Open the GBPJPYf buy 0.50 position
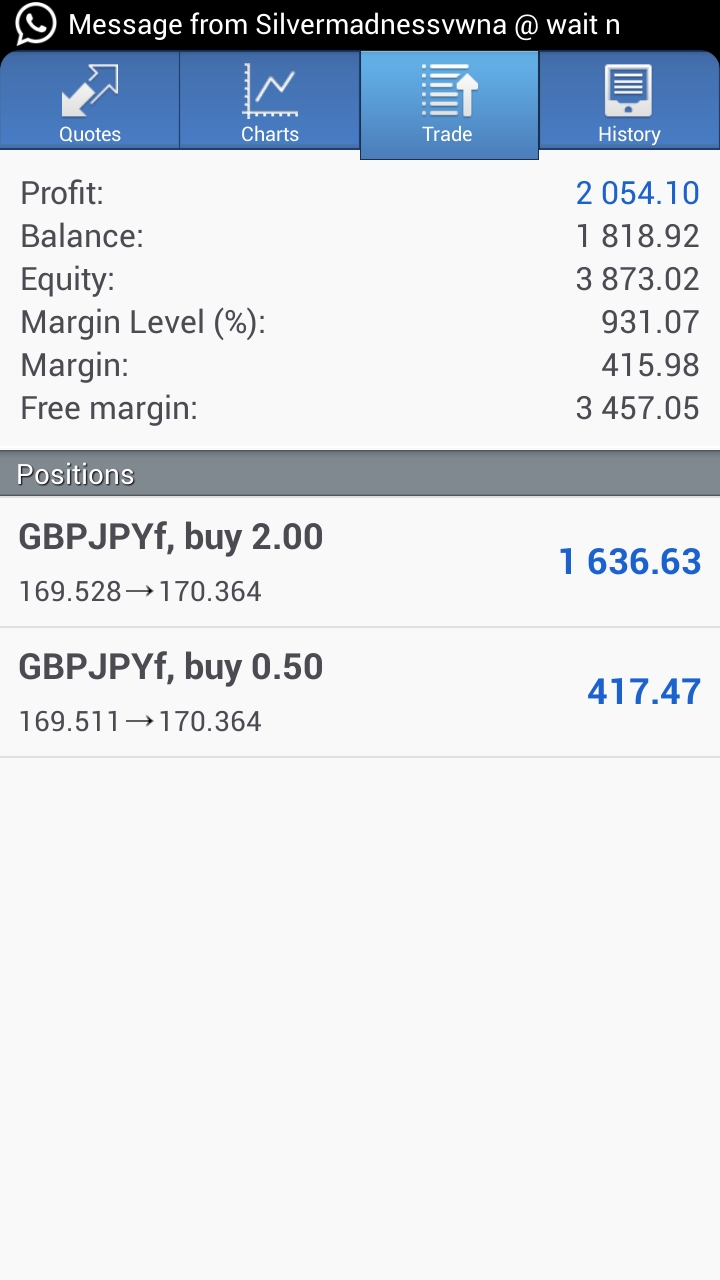This screenshot has height=1280, width=720. 360,692
